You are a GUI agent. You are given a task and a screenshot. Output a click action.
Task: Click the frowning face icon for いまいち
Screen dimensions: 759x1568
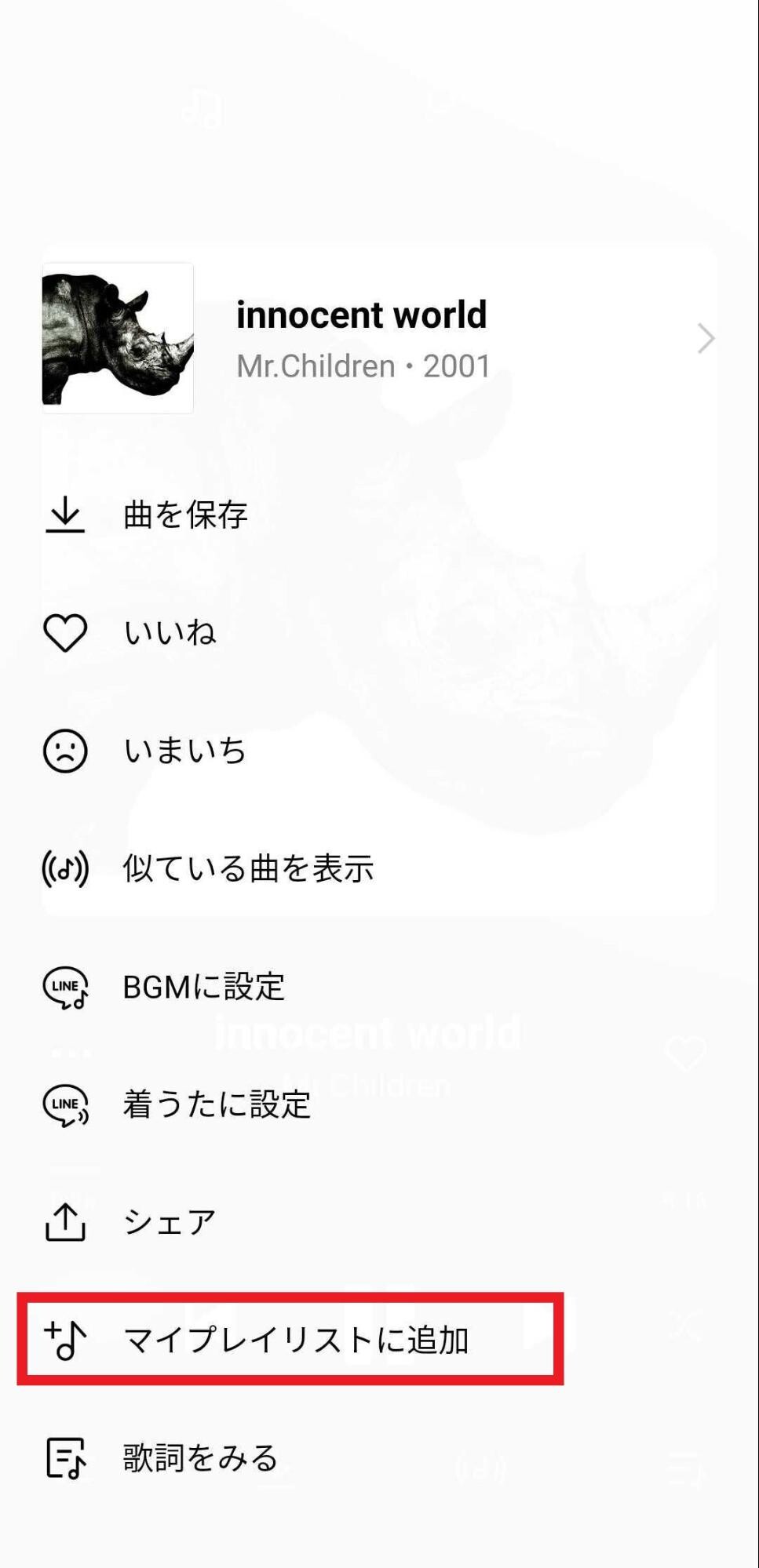66,750
